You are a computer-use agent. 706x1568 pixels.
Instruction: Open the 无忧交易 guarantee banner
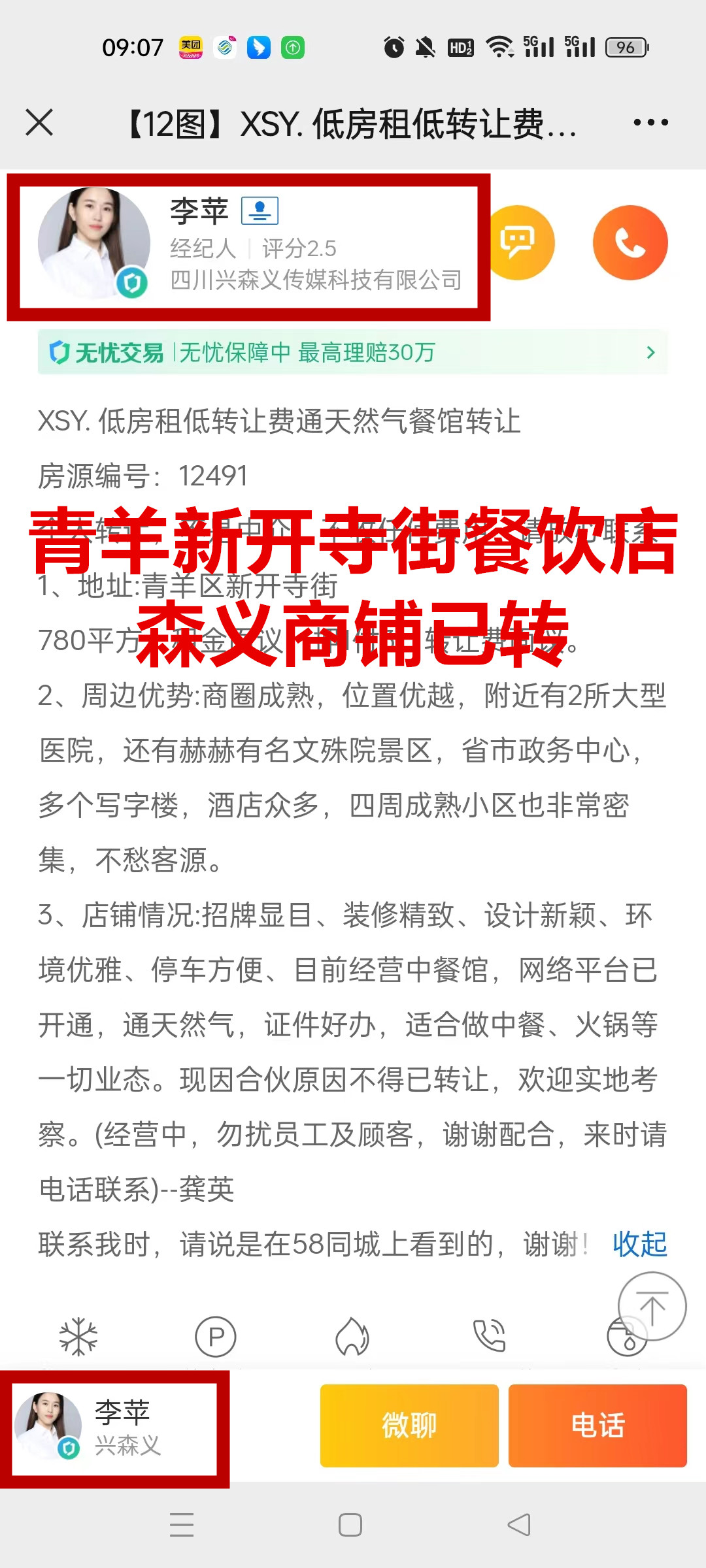pyautogui.click(x=352, y=353)
